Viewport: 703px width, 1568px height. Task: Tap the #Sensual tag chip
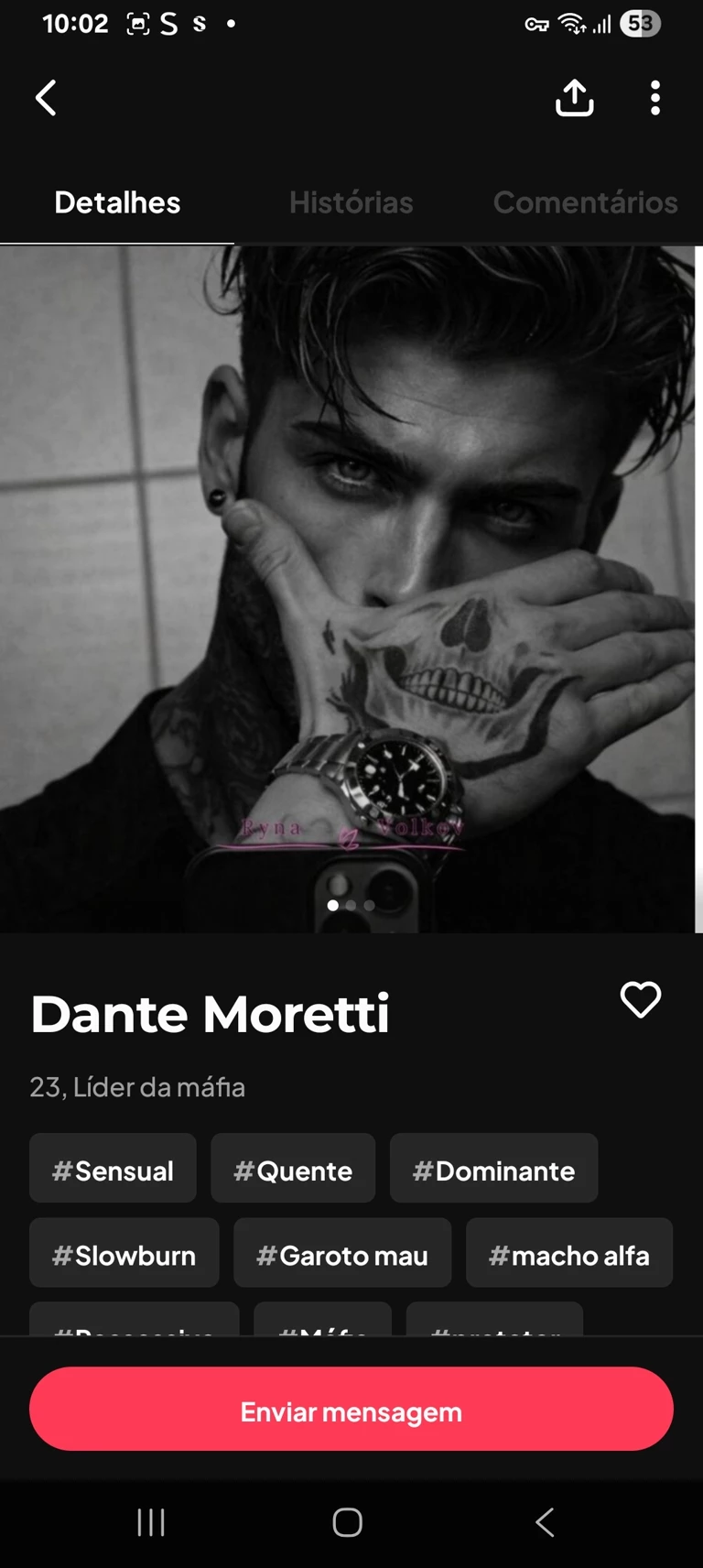tap(113, 1170)
